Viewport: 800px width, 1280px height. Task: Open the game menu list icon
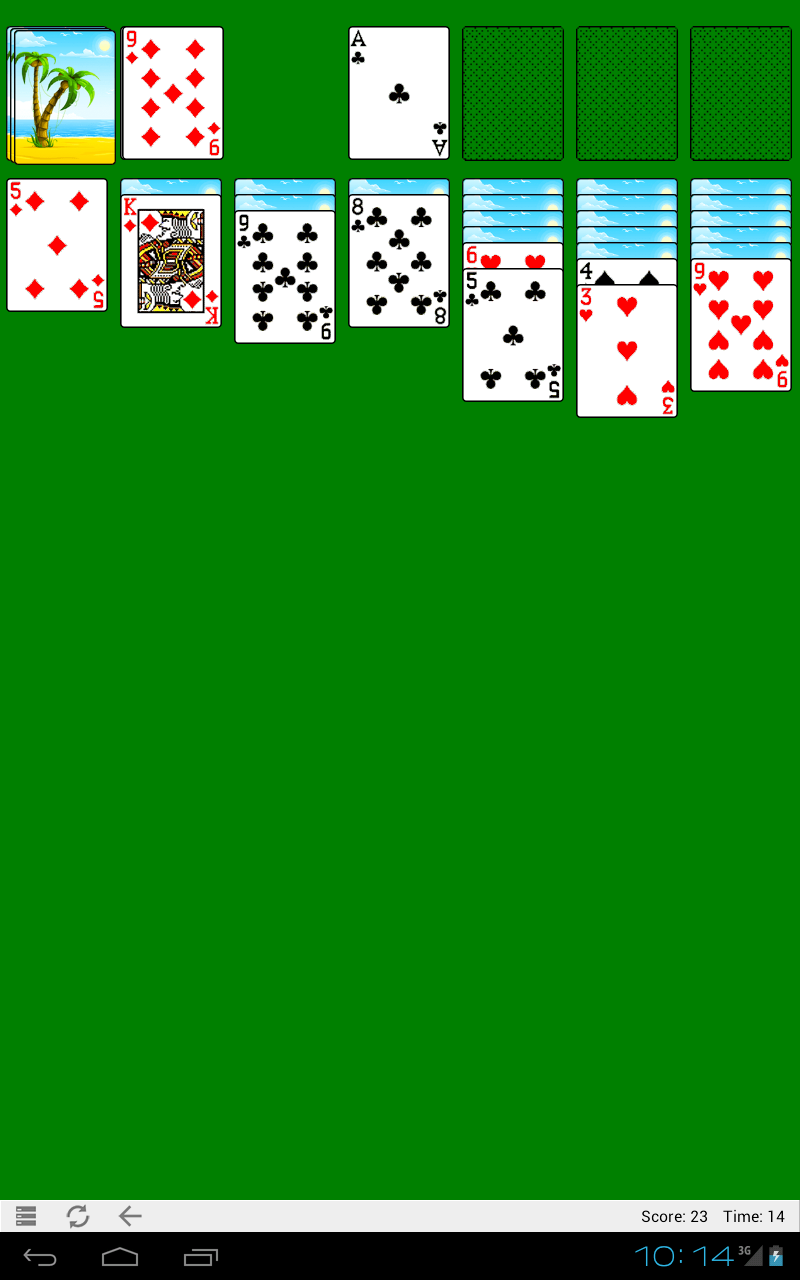point(25,1216)
